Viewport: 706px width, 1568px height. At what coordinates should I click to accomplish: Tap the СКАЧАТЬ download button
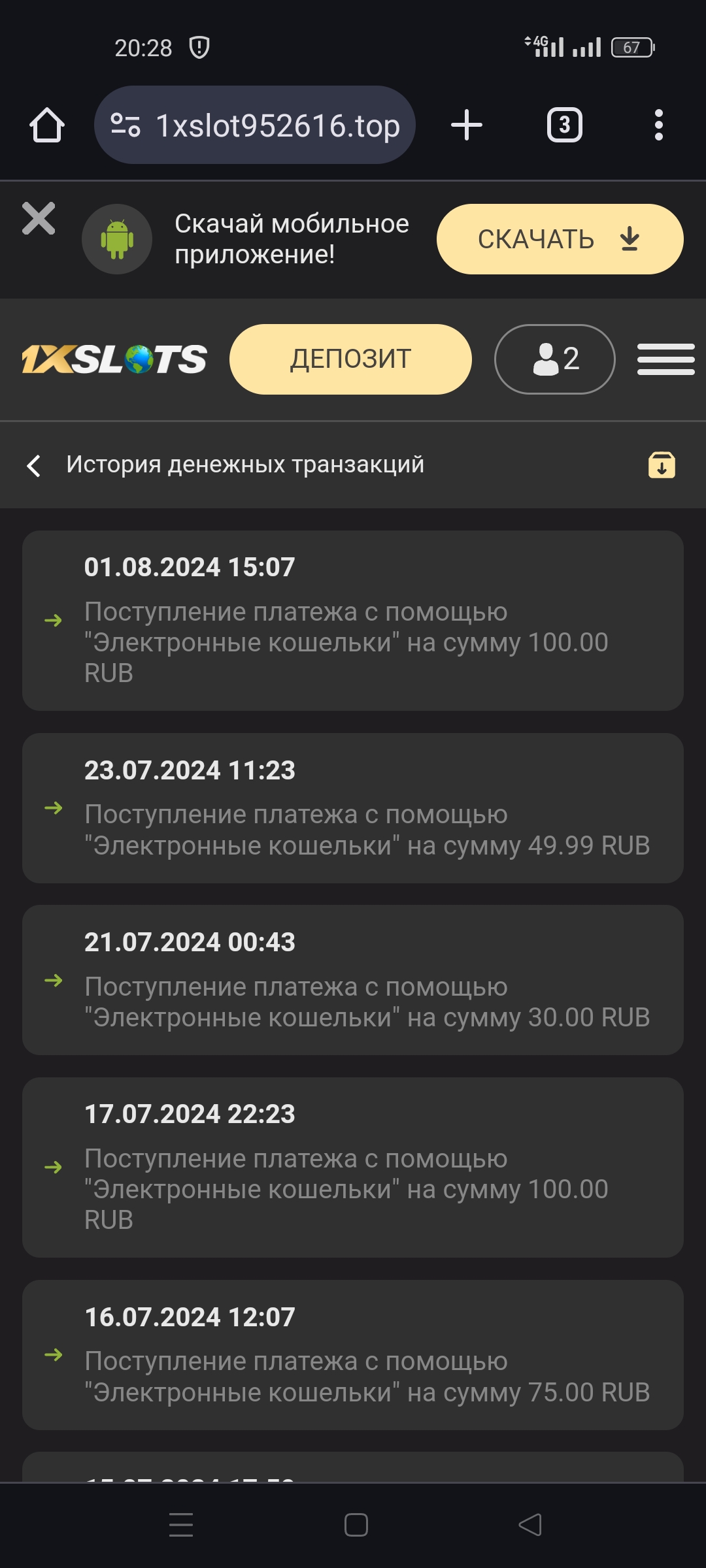pos(560,239)
